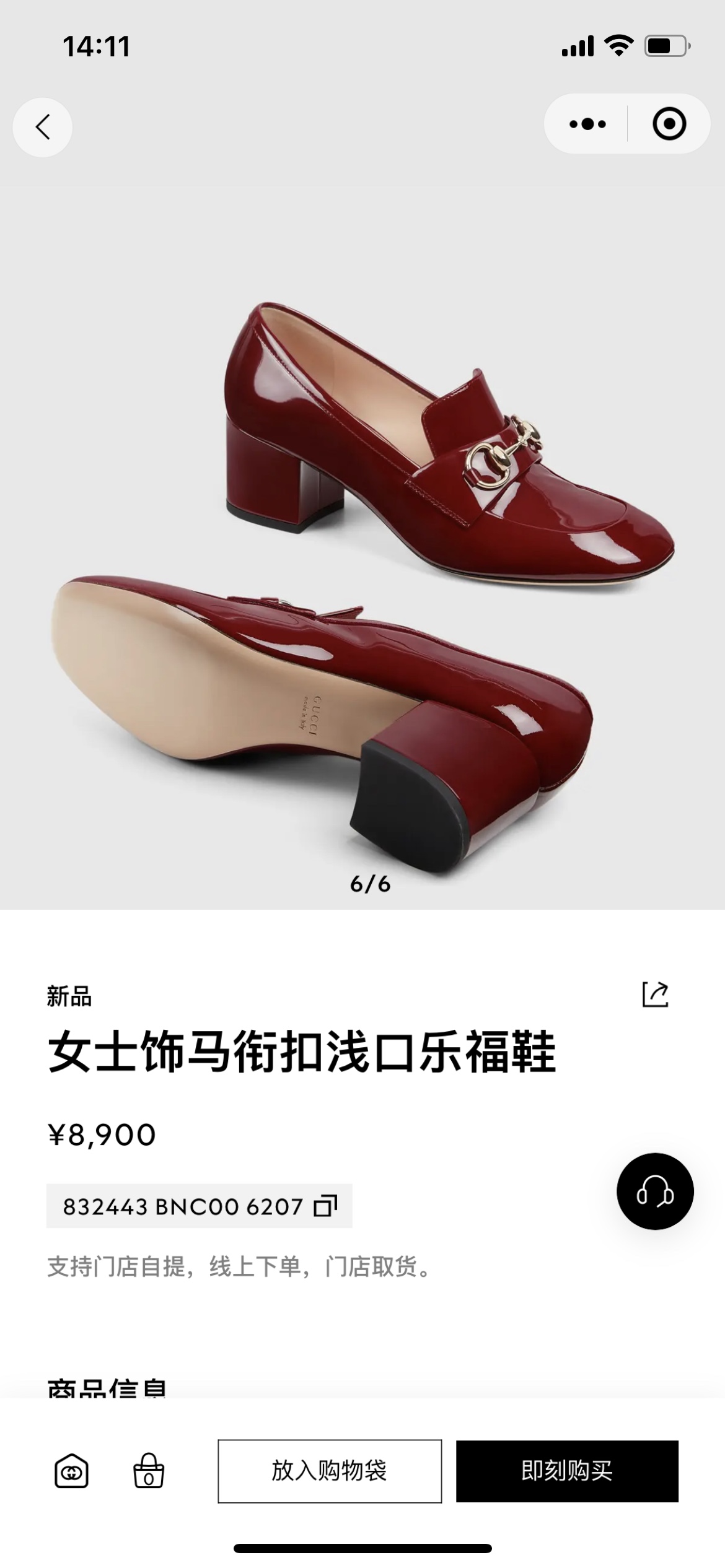Copy product code 832443 BNC00 6207
Image resolution: width=725 pixels, height=1568 pixels.
(x=325, y=1206)
